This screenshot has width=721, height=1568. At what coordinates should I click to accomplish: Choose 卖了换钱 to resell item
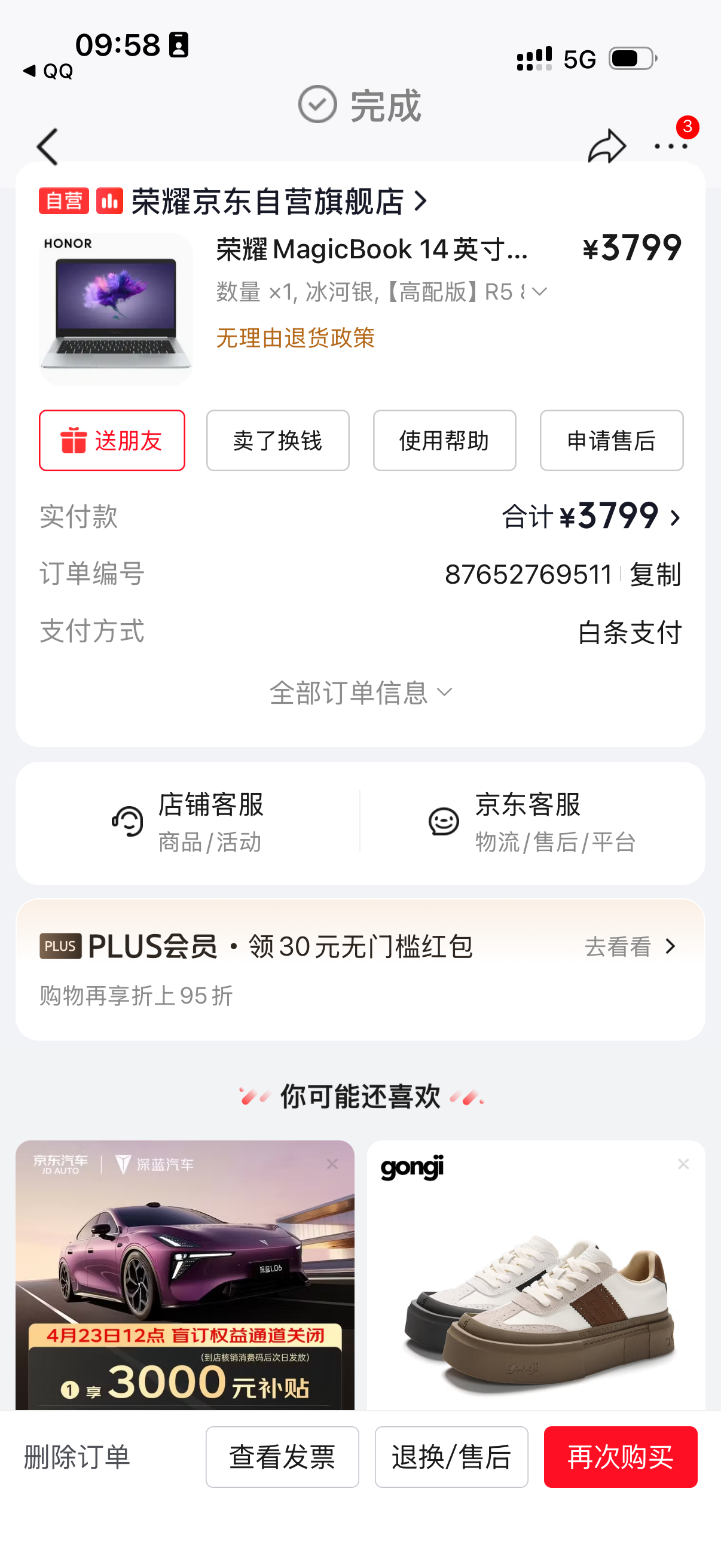coord(277,440)
